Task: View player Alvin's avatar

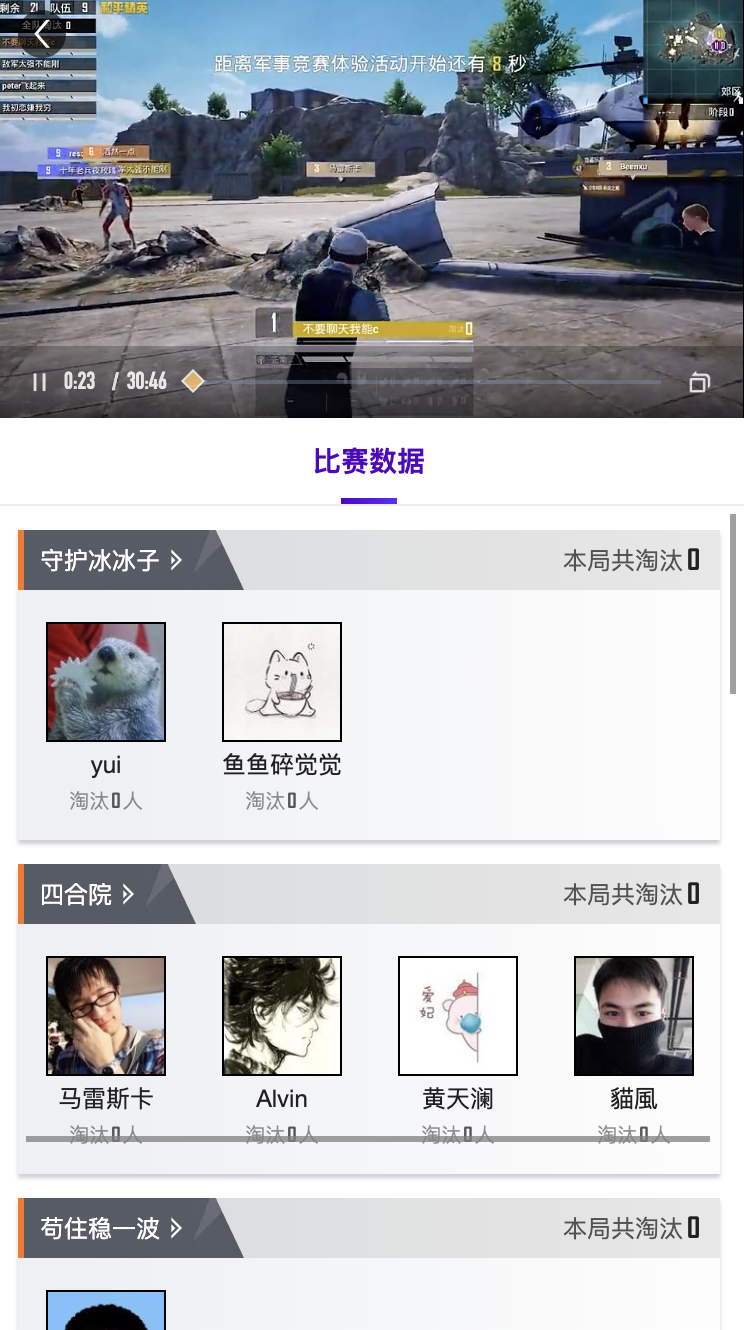Action: [x=282, y=1016]
